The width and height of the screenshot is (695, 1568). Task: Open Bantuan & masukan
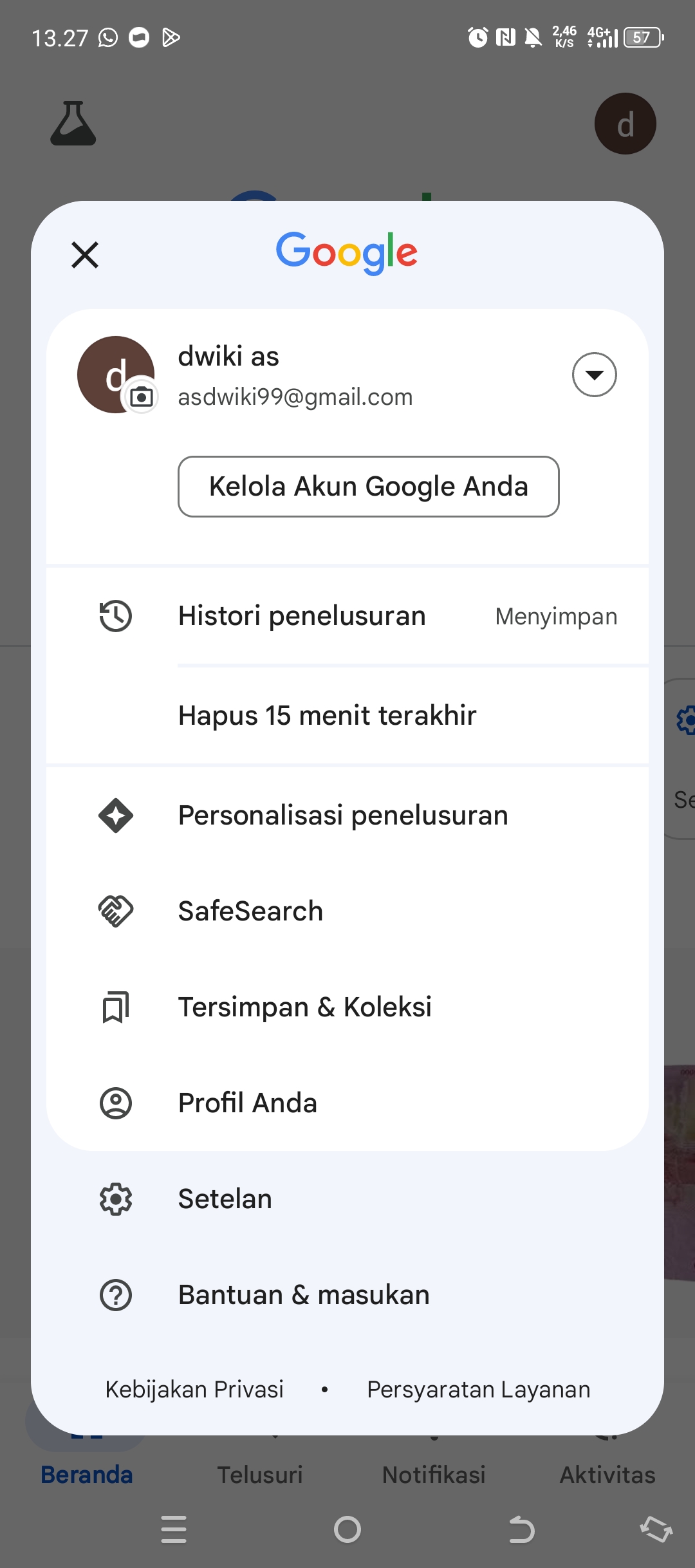(347, 1295)
